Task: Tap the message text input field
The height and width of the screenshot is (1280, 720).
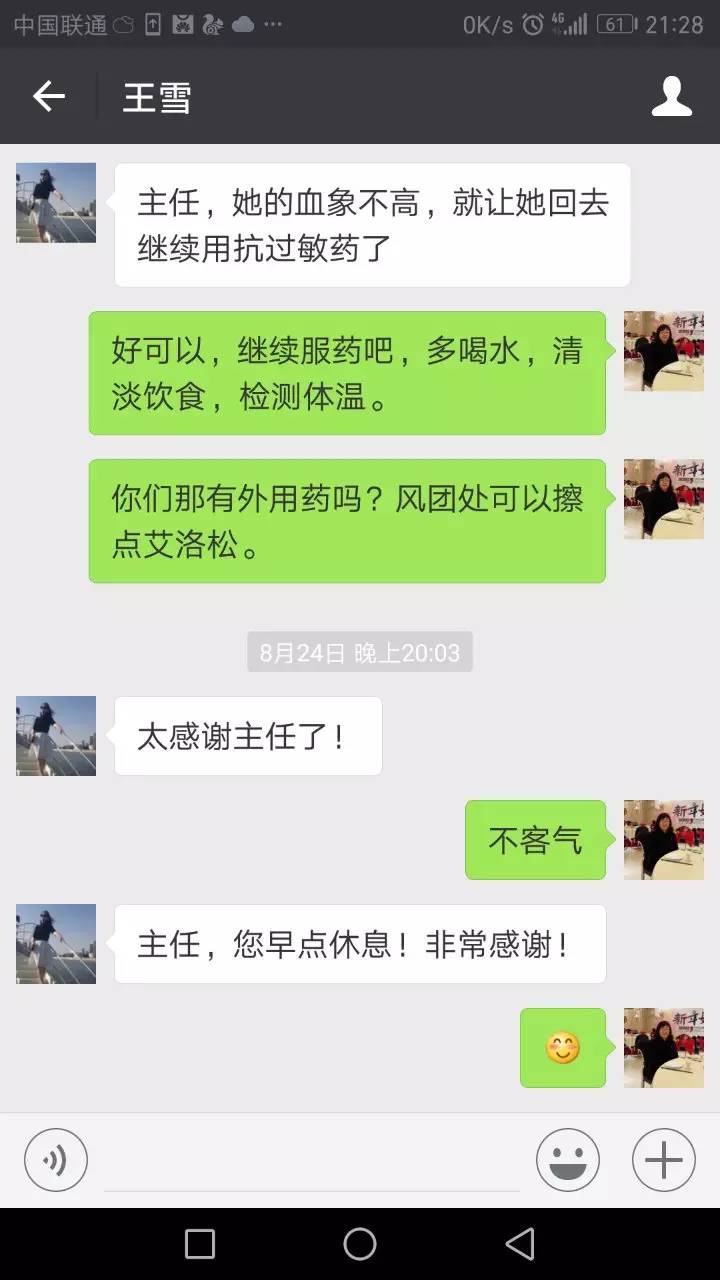Action: (x=312, y=1162)
